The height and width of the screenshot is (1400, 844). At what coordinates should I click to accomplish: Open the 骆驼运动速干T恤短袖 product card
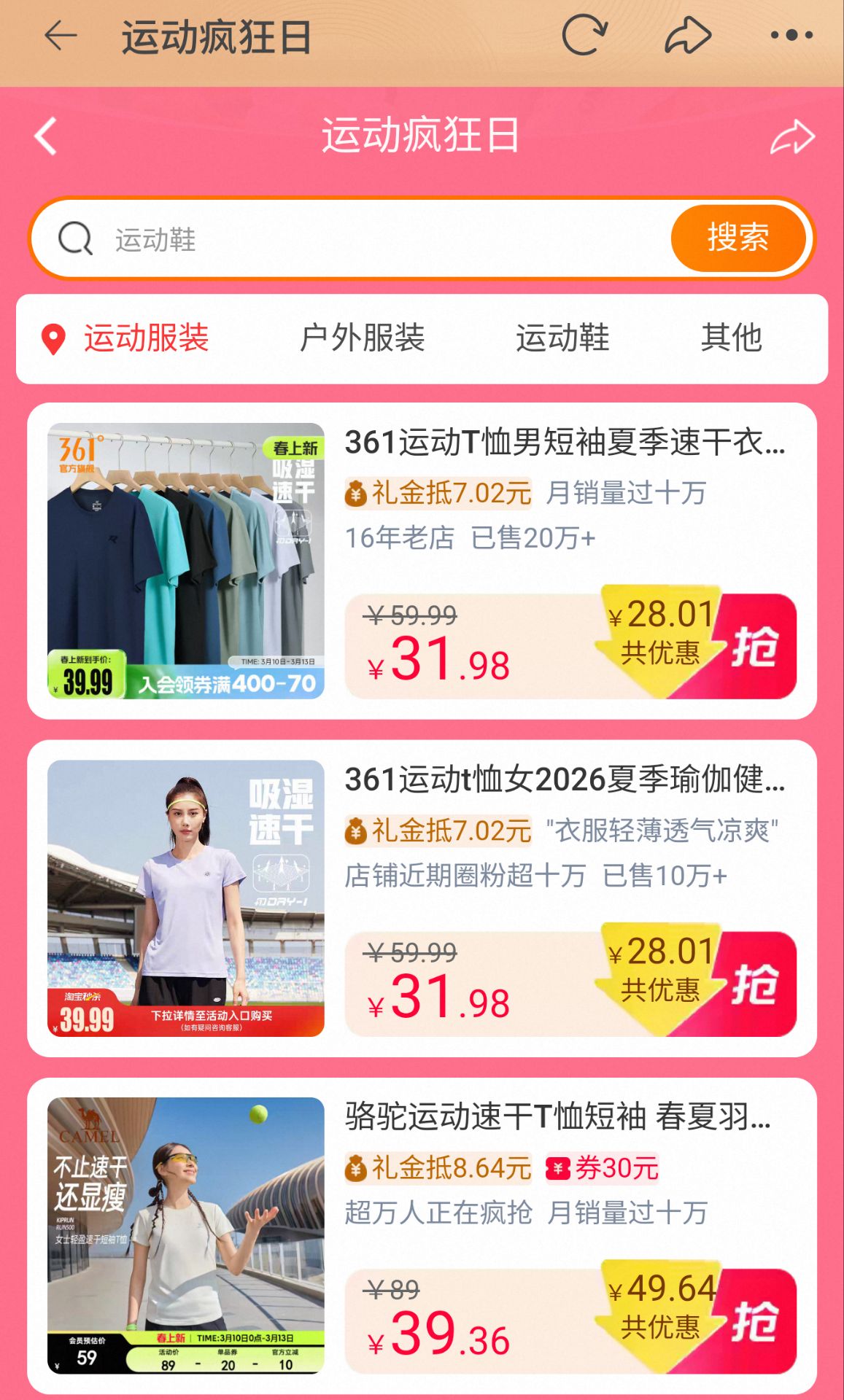[x=557, y=1116]
